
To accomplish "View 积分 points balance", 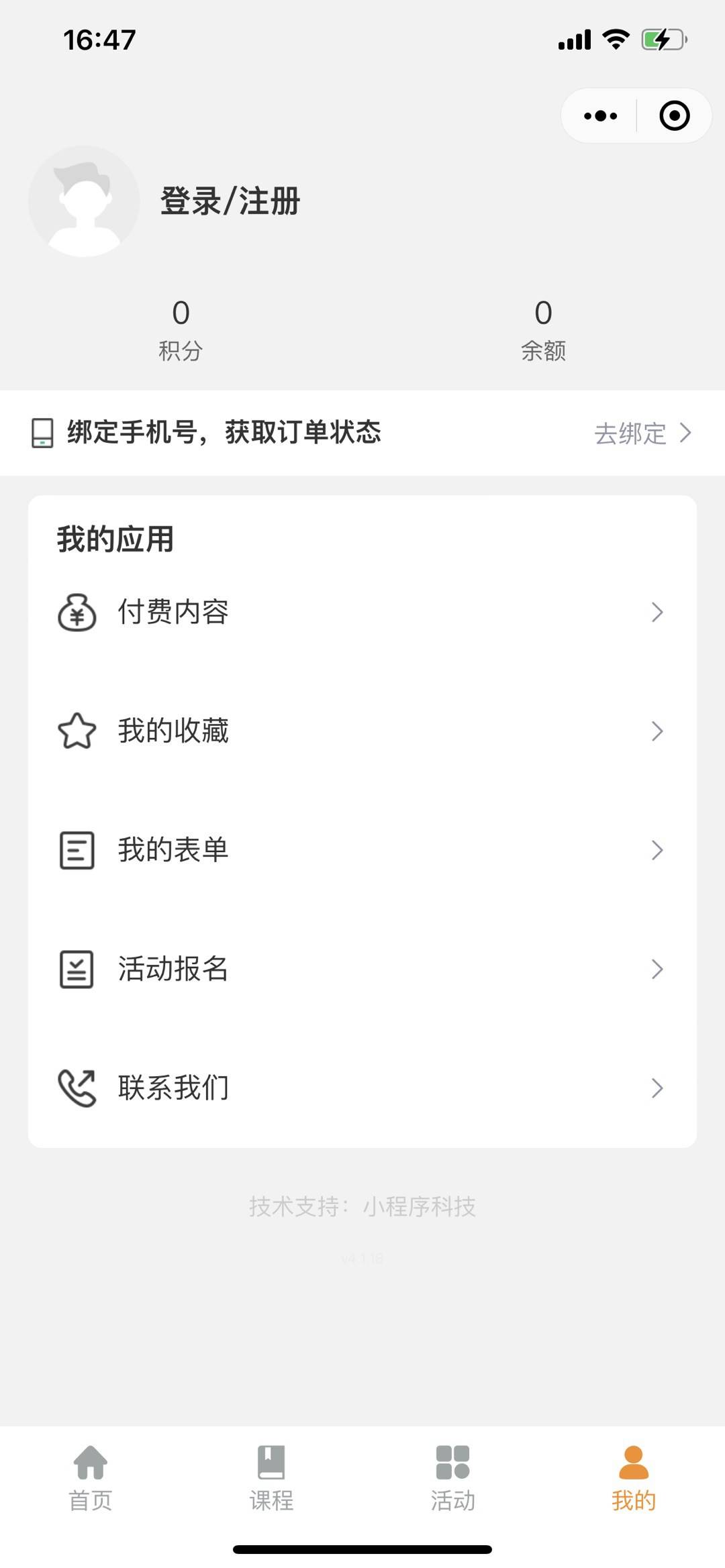I will click(181, 329).
